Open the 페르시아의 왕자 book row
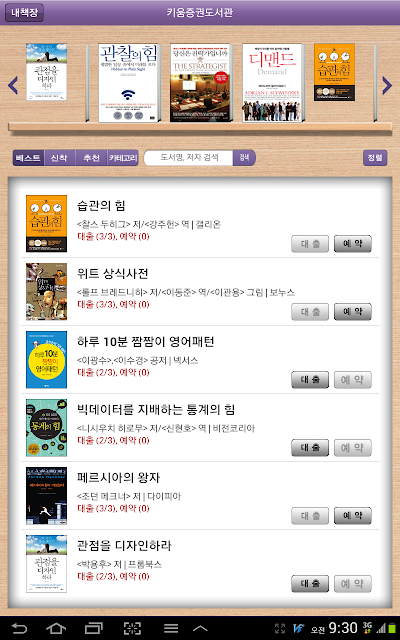 (x=200, y=496)
